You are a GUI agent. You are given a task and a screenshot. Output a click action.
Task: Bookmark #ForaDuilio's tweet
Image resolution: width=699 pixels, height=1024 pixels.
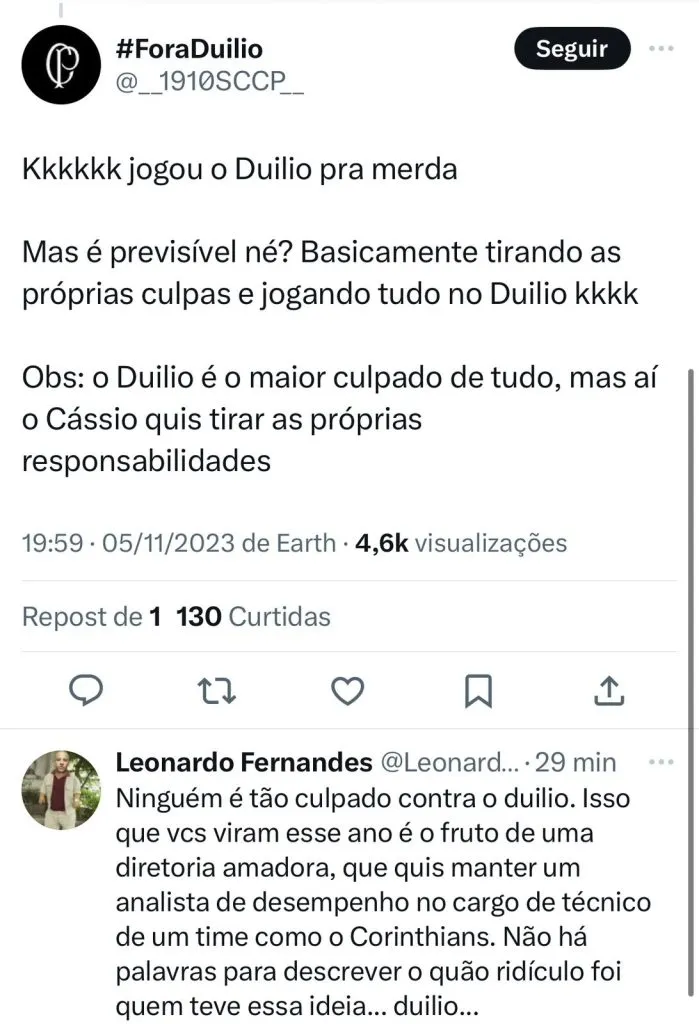tap(479, 689)
